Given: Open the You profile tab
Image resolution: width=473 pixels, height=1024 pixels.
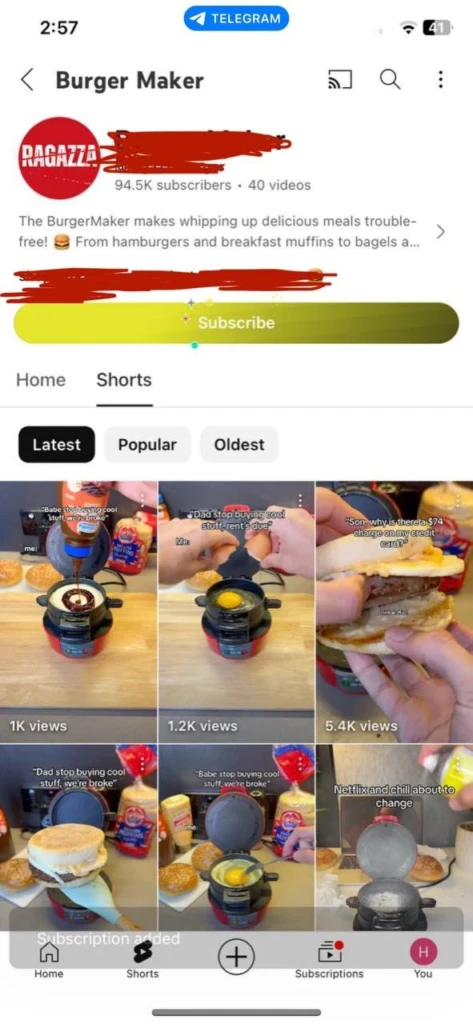Looking at the screenshot, I should (x=423, y=959).
